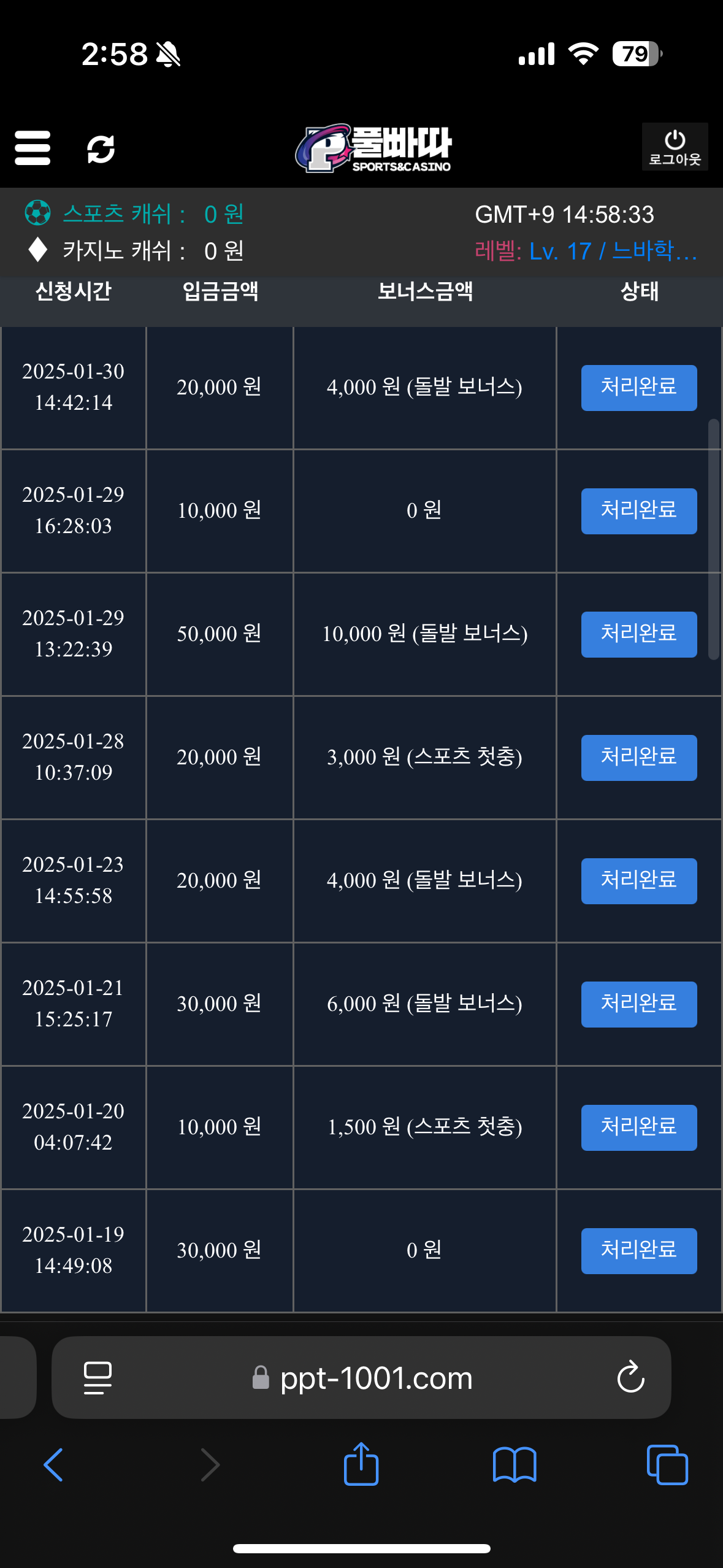723x1568 pixels.
Task: Go back to the previous page
Action: tap(53, 1465)
